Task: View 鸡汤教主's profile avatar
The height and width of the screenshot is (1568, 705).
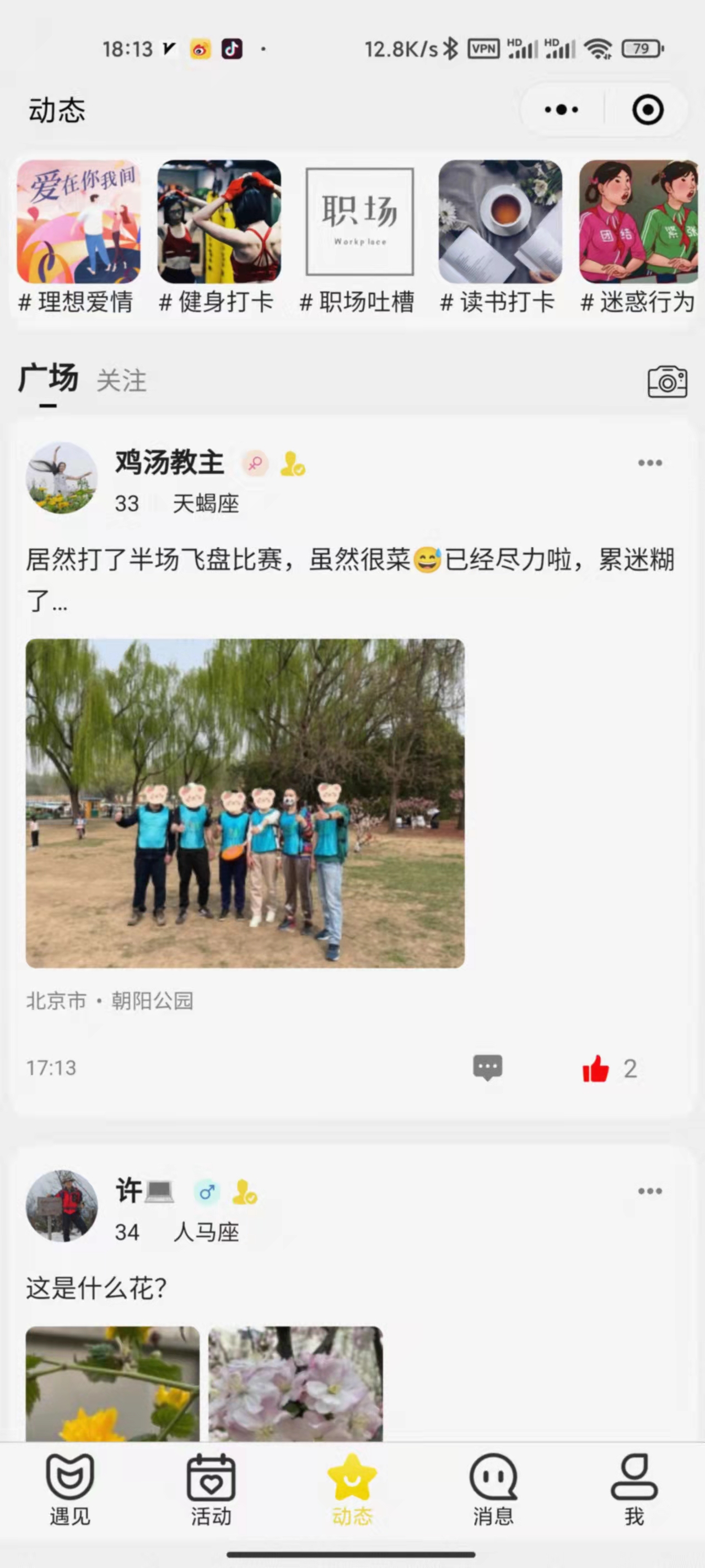Action: coord(62,478)
